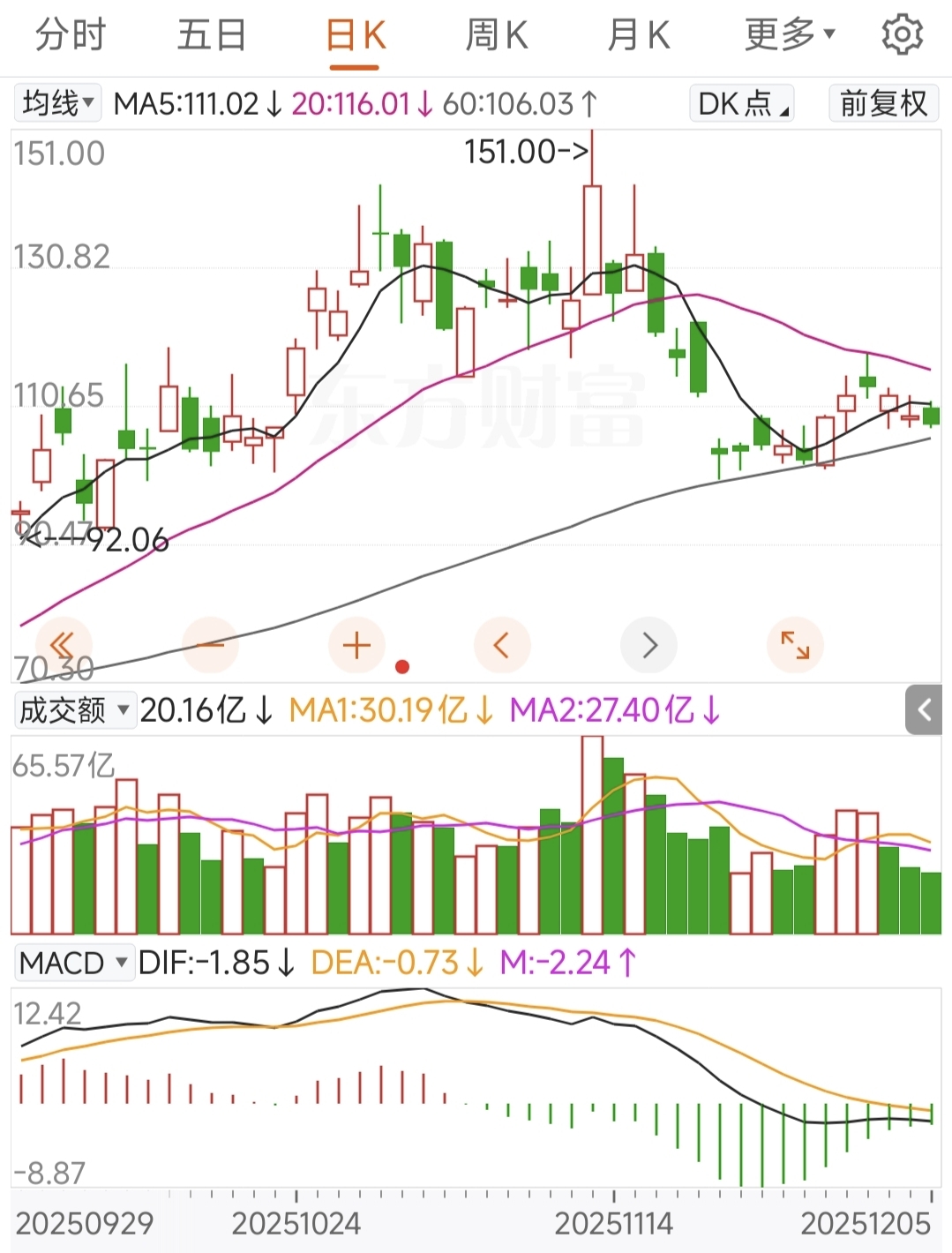Viewport: 952px width, 1253px height.
Task: Open the MACD indicator dropdown
Action: (x=74, y=963)
